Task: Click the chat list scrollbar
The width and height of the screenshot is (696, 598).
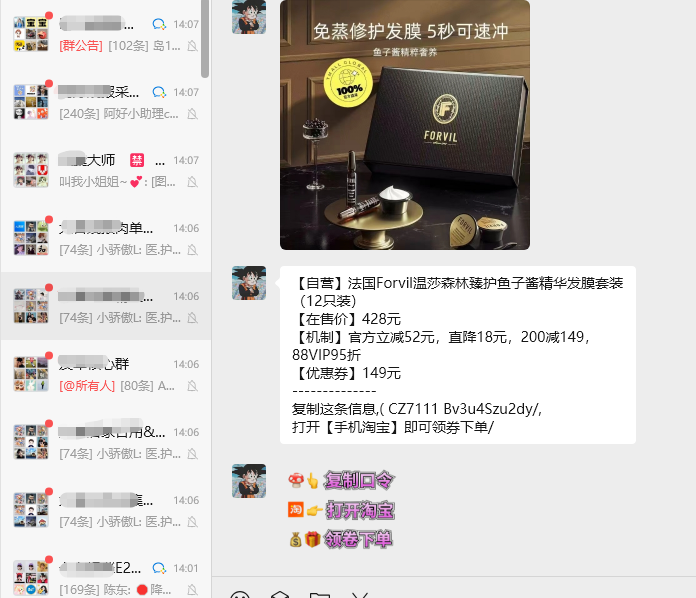Action: 205,40
